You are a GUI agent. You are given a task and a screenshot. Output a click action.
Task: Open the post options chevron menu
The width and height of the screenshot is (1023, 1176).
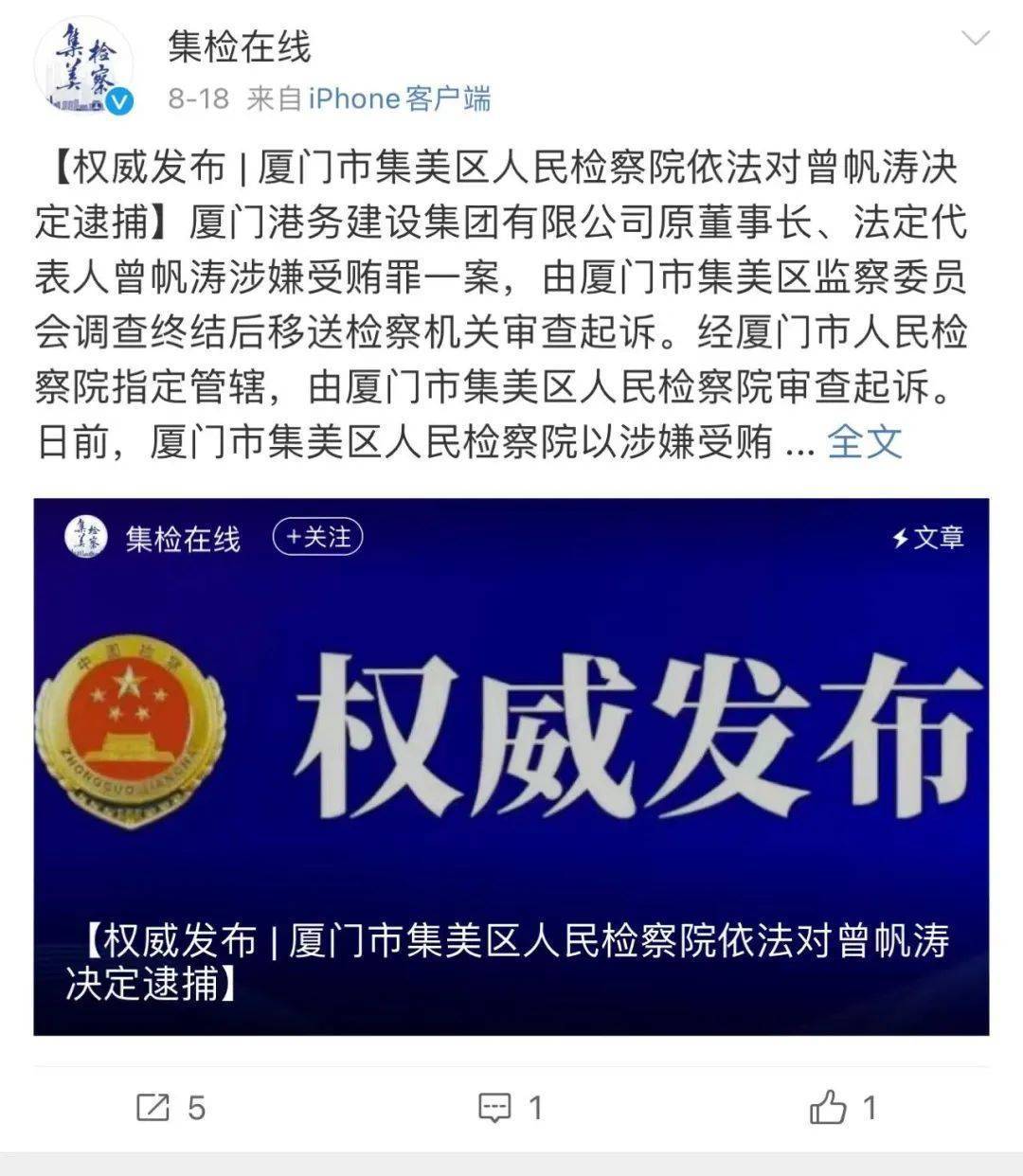click(975, 41)
